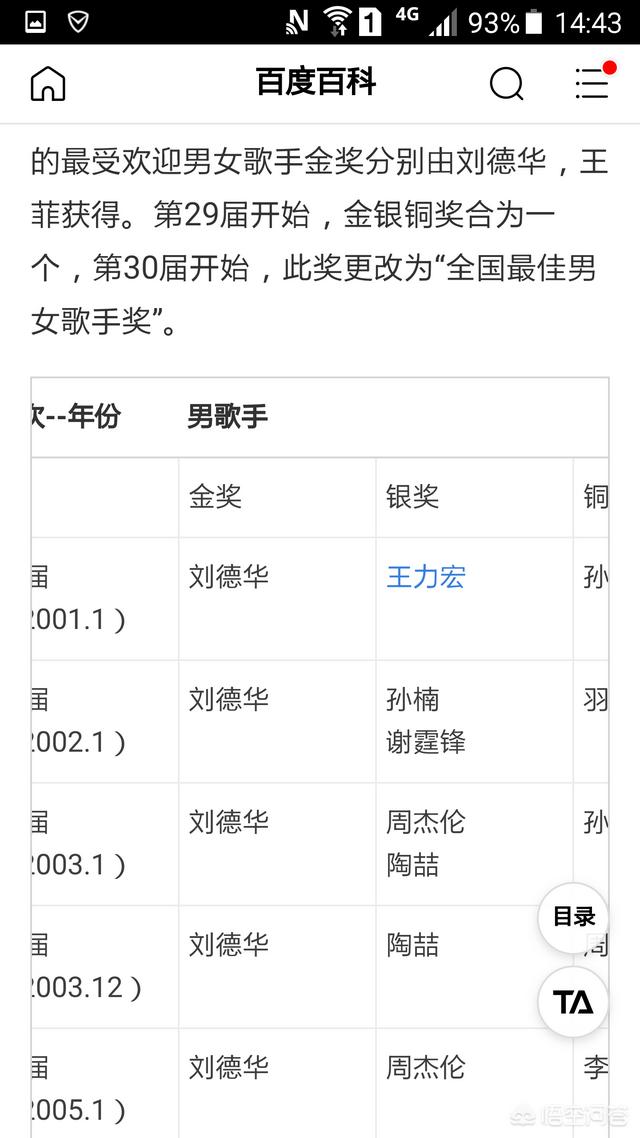Open the 王力宏 link in the table
The width and height of the screenshot is (640, 1138).
tap(426, 577)
